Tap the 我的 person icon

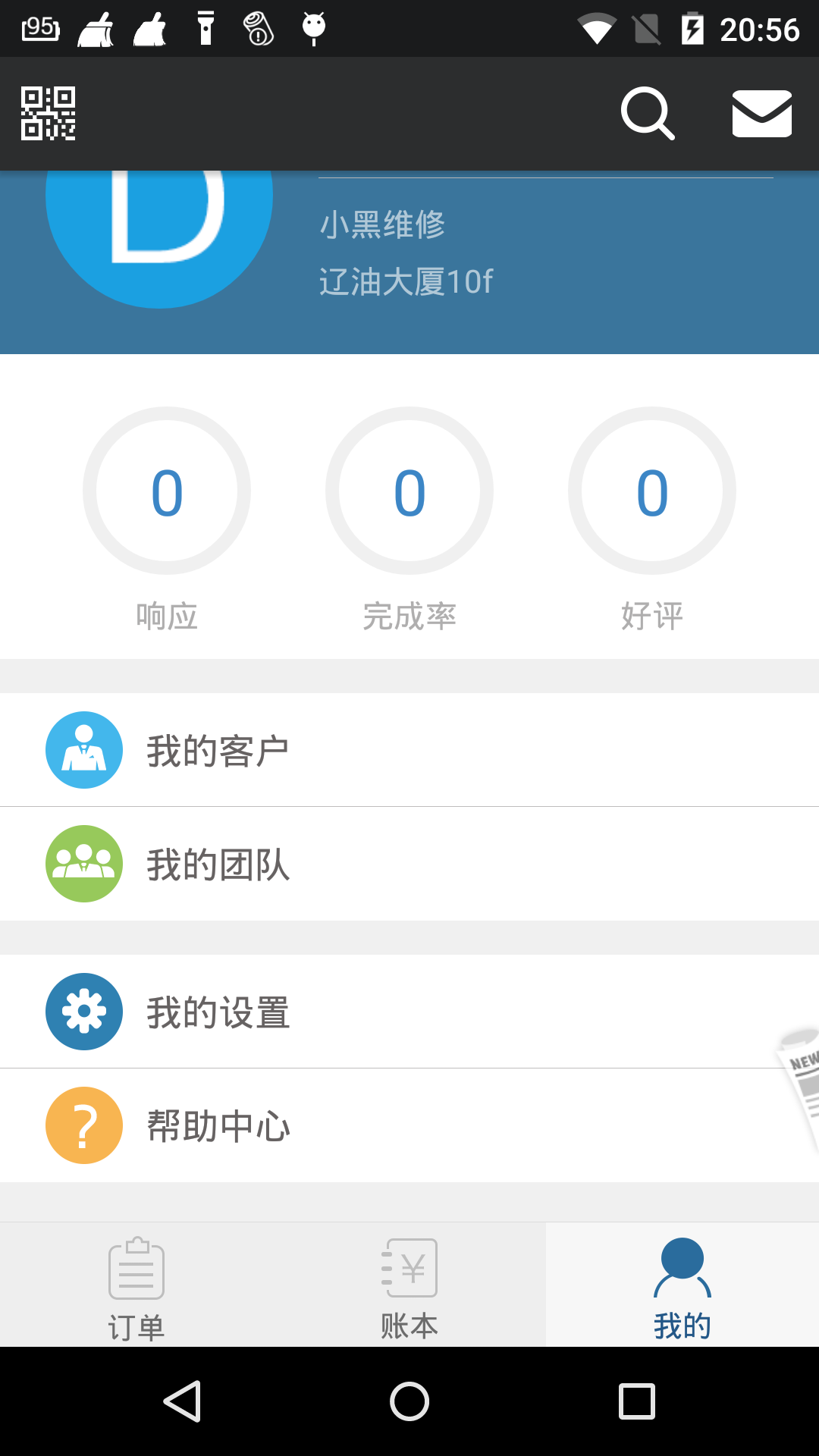point(682,1265)
